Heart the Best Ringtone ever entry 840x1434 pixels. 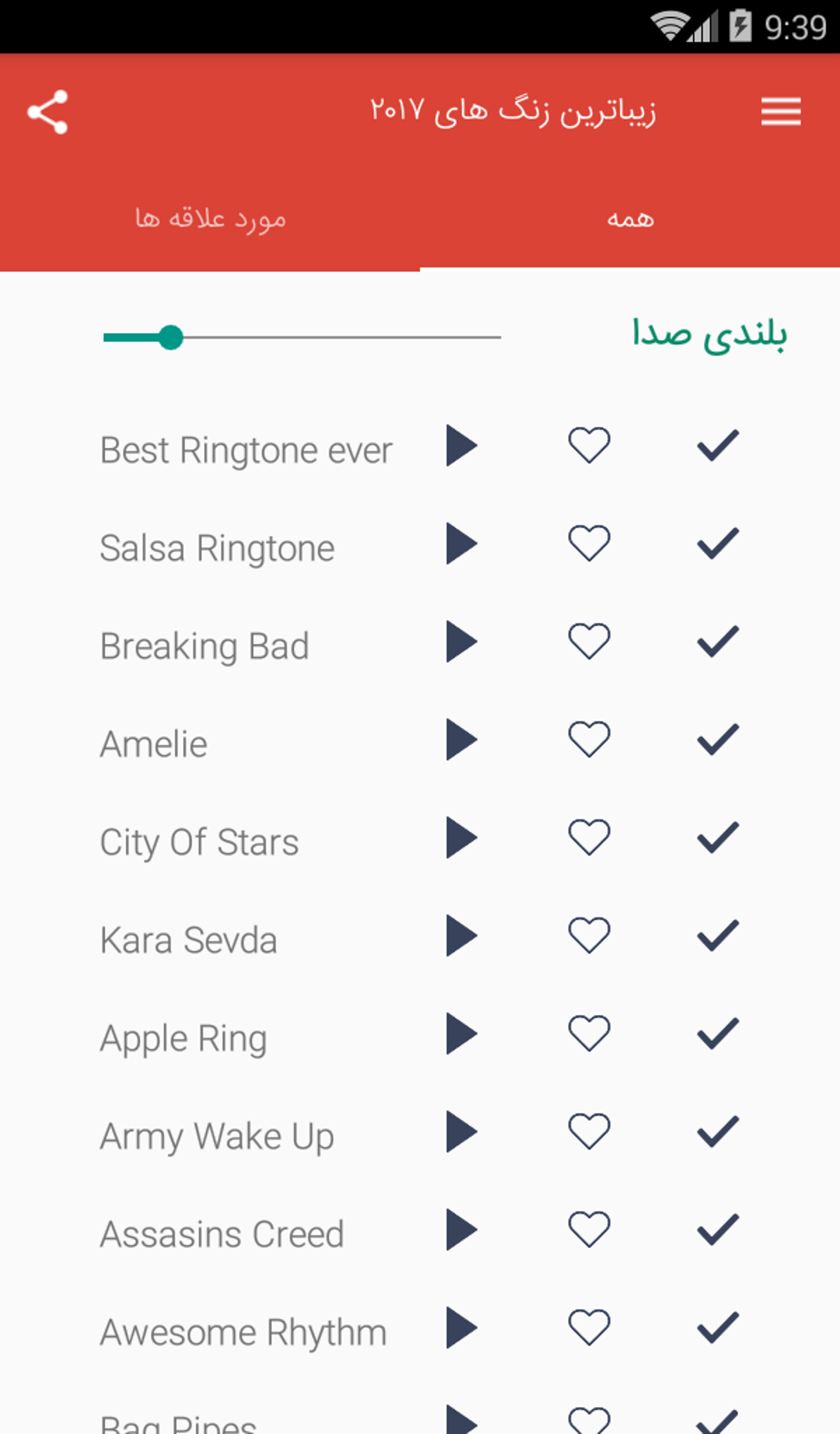589,446
